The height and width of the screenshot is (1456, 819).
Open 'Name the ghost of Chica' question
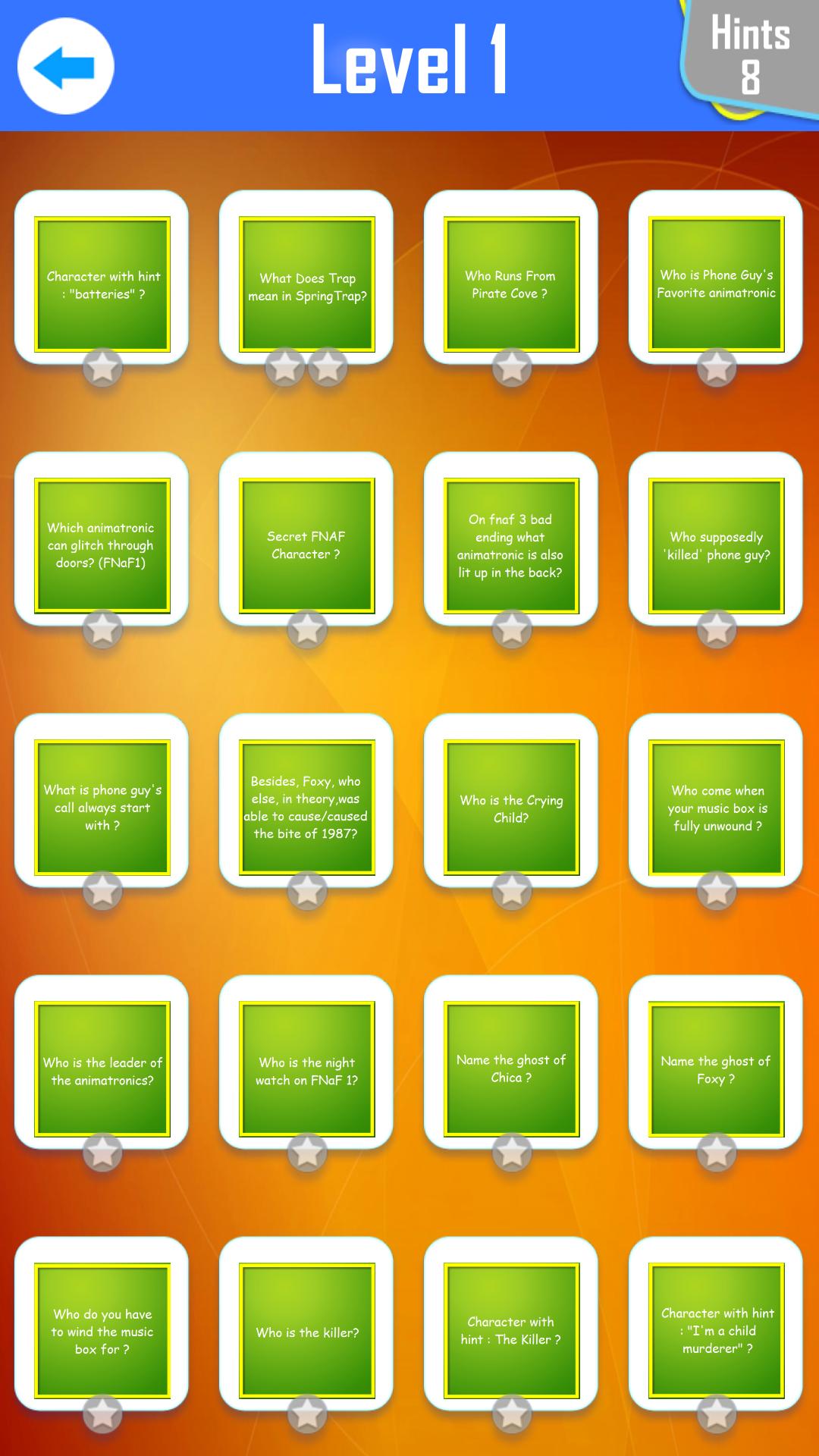coord(511,1068)
